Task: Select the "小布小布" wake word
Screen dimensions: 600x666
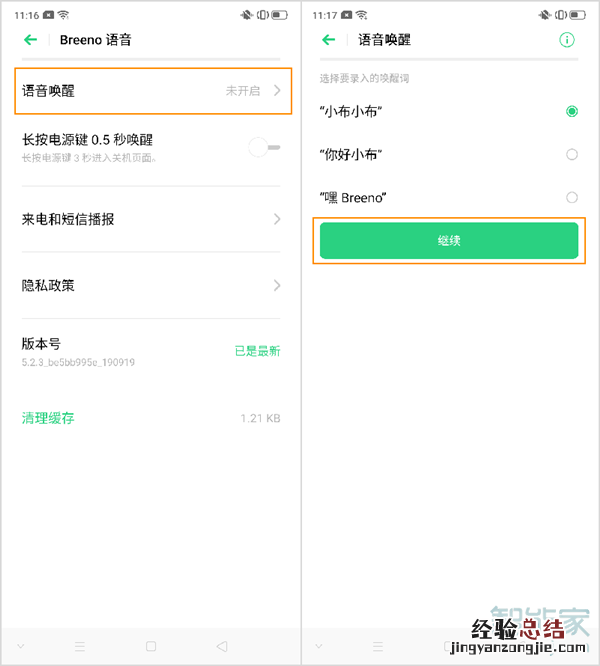Action: click(x=572, y=112)
